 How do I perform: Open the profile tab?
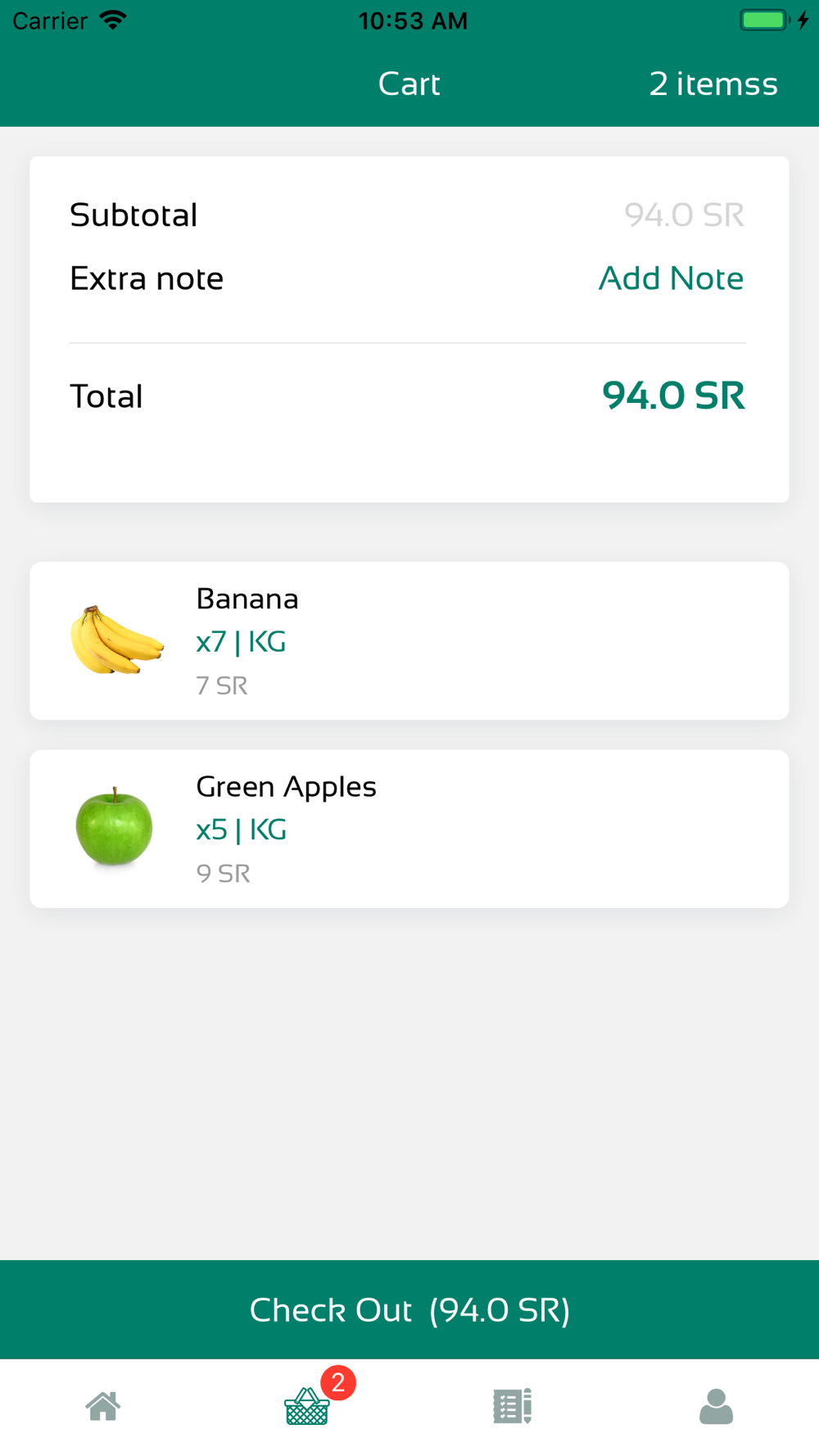[716, 1406]
